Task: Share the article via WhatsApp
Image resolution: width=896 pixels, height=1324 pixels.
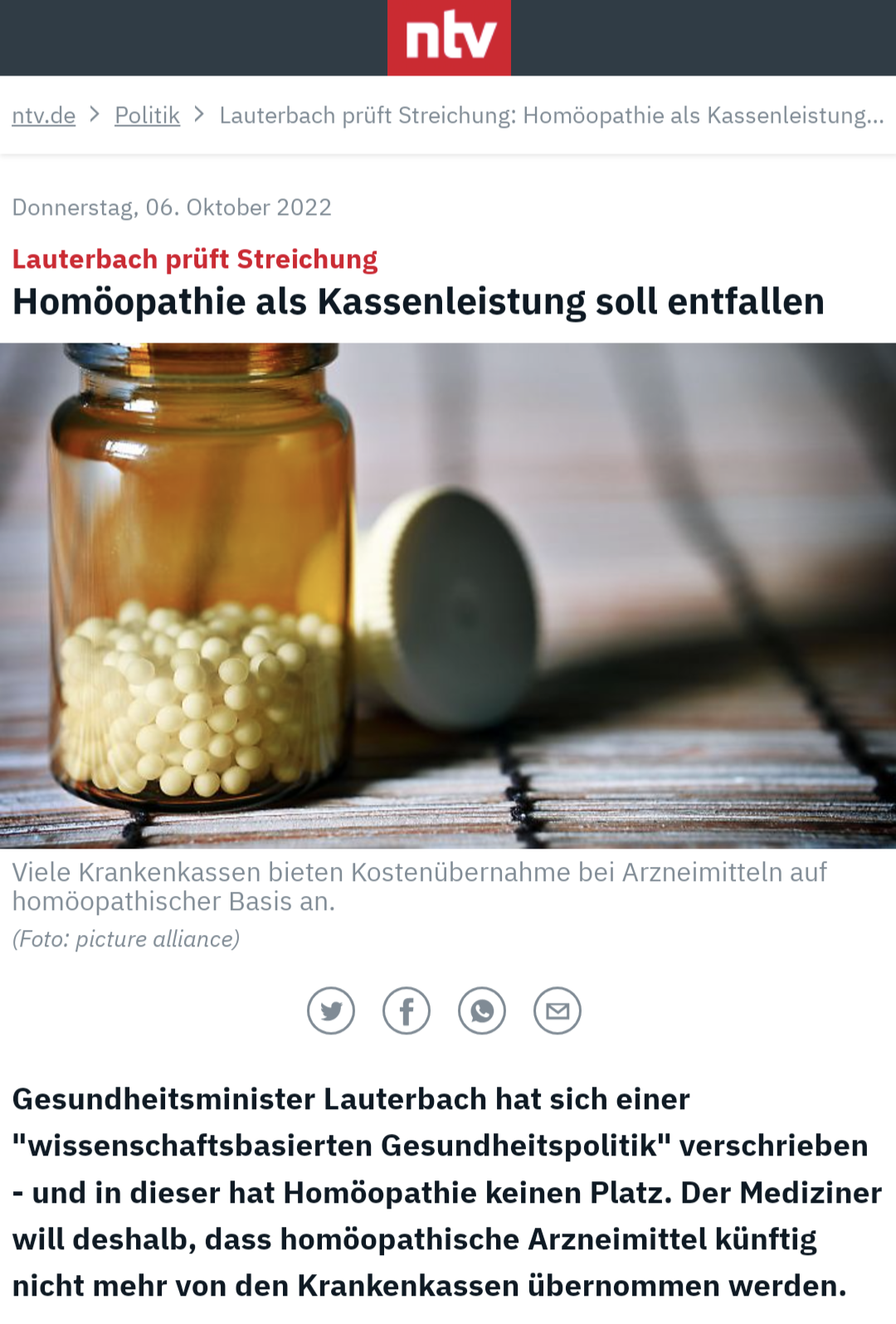Action: (x=482, y=1010)
